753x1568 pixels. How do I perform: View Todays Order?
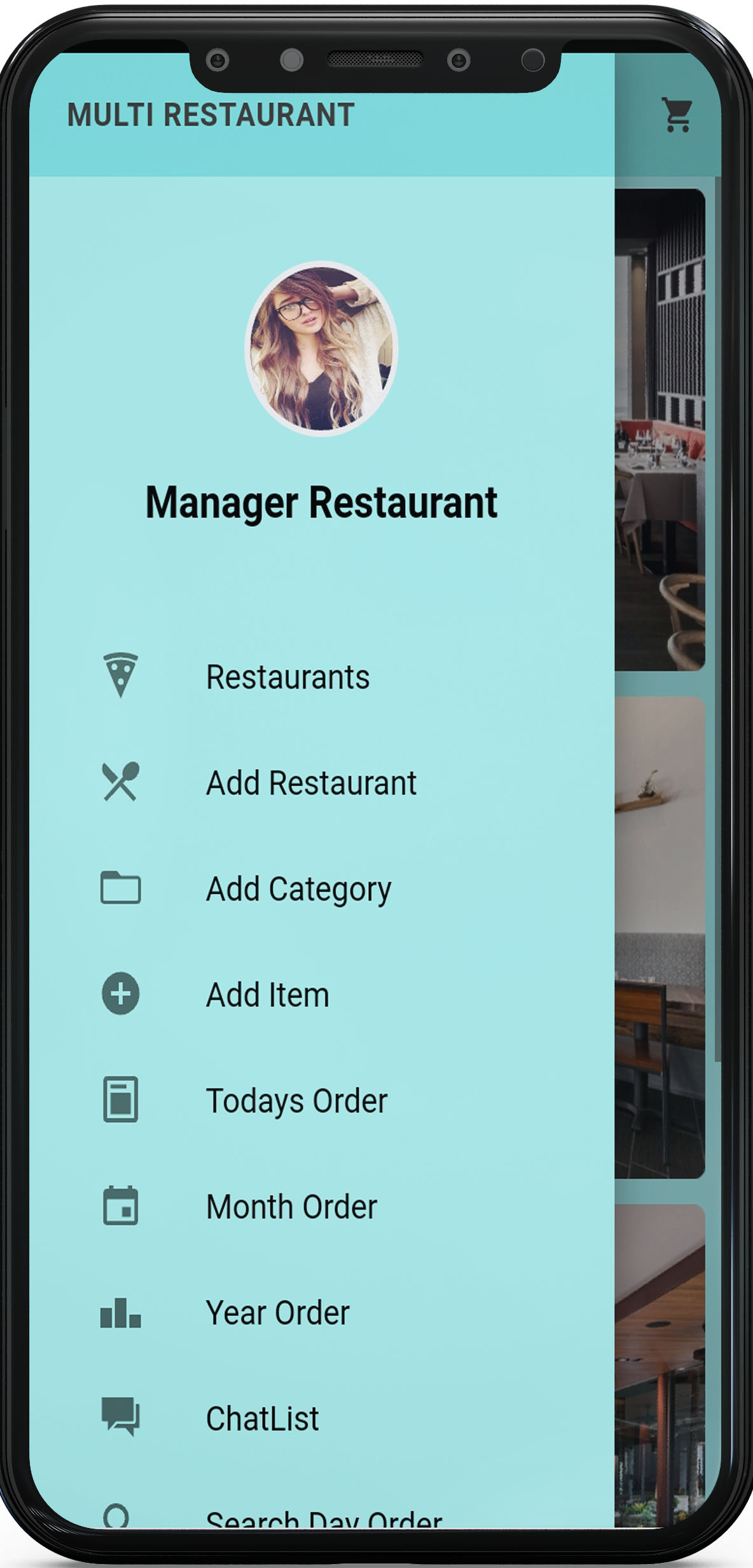[322, 1100]
